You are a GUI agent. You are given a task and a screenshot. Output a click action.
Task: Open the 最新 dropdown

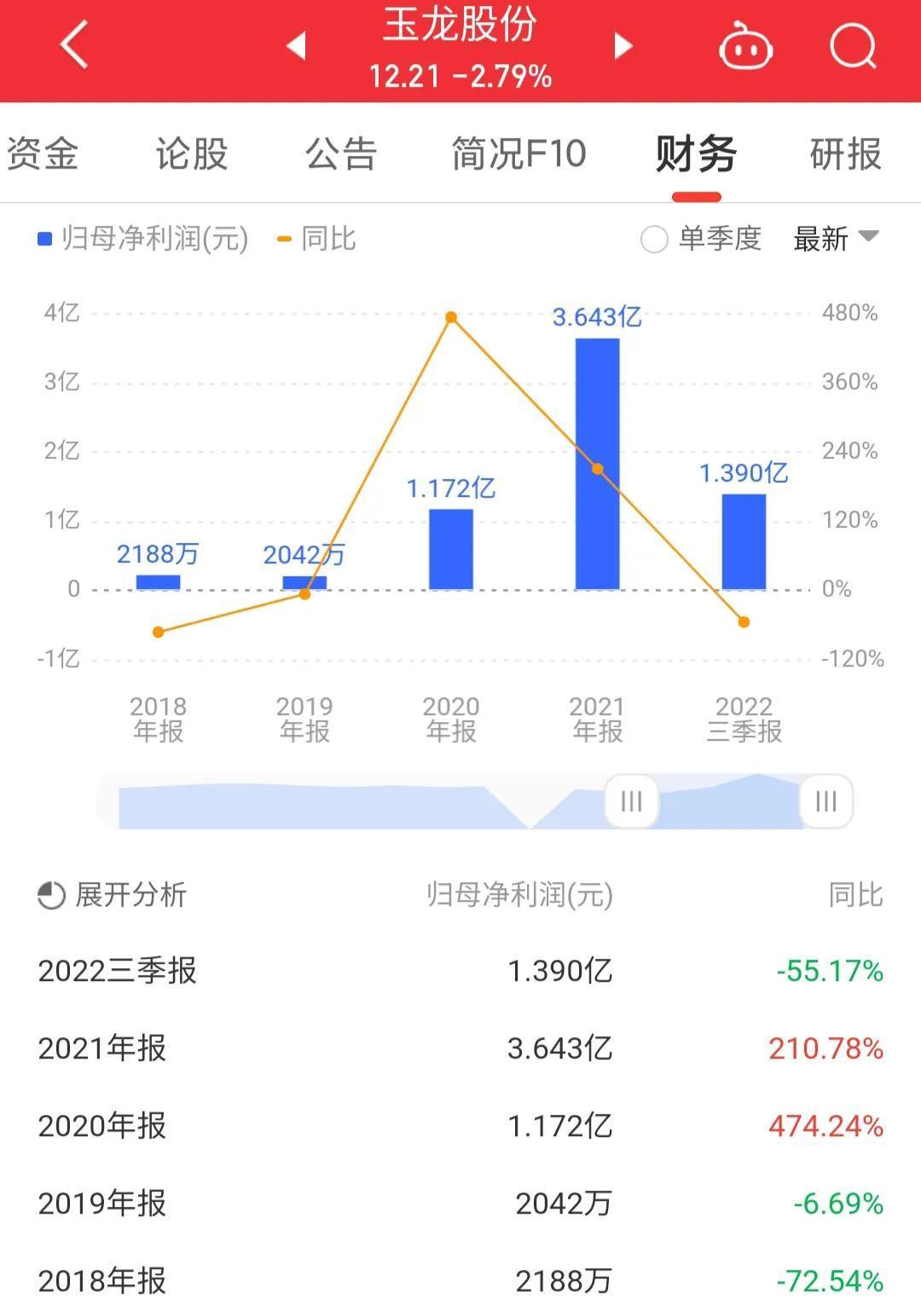pyautogui.click(x=835, y=239)
